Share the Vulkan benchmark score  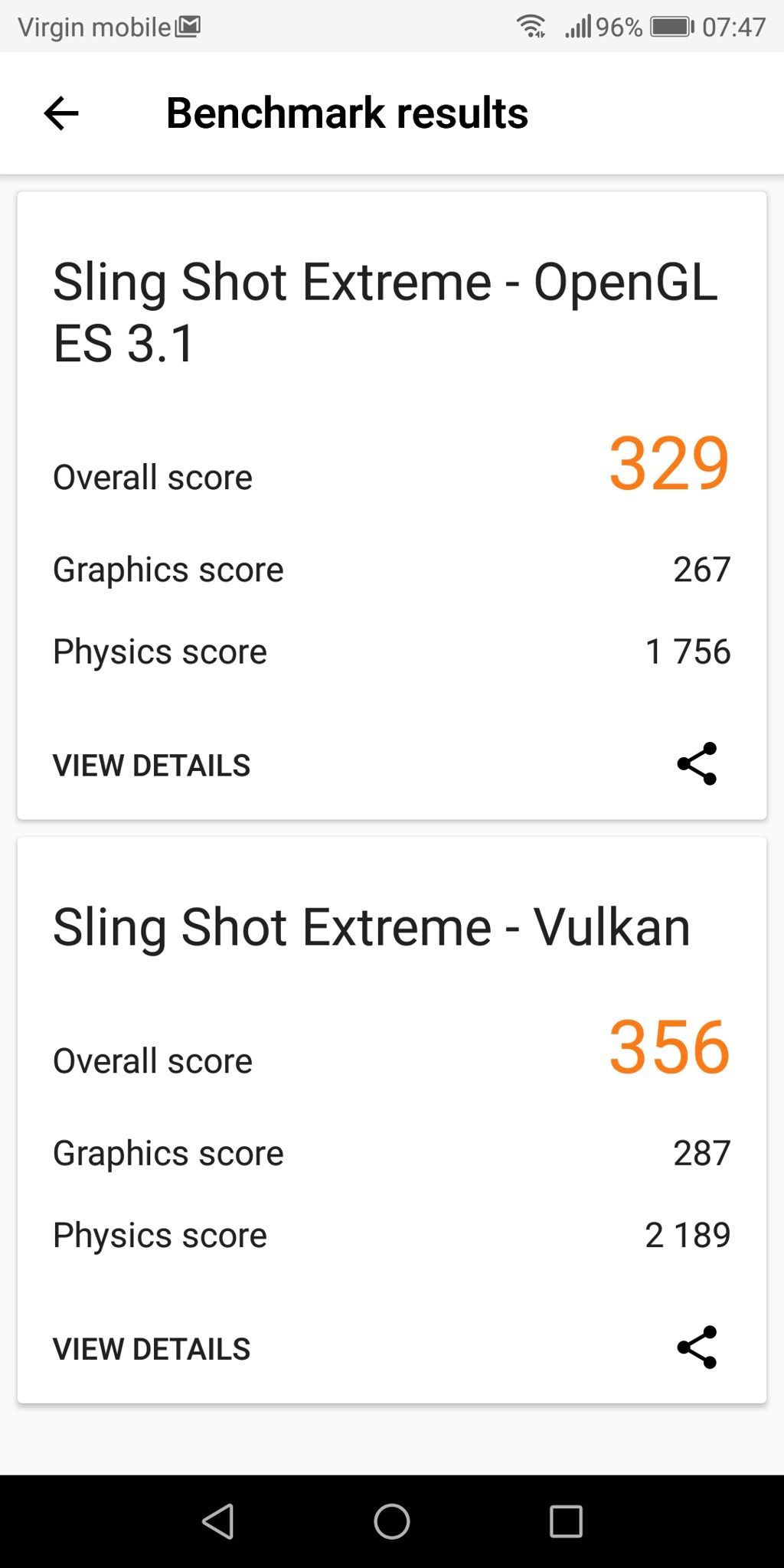click(x=697, y=1347)
